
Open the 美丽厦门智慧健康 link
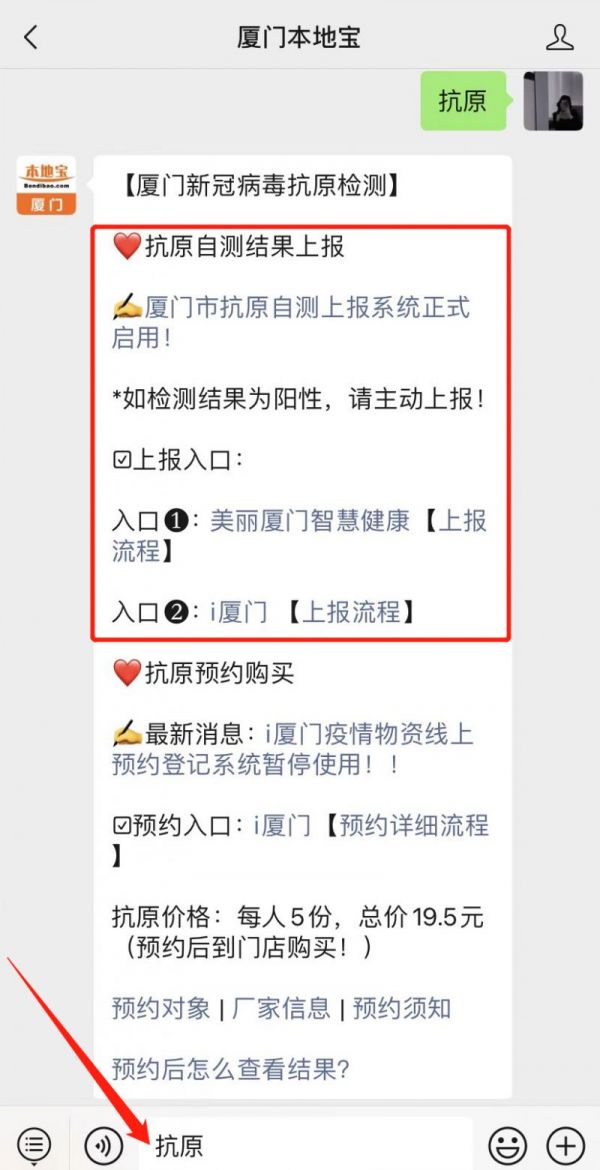click(x=310, y=520)
